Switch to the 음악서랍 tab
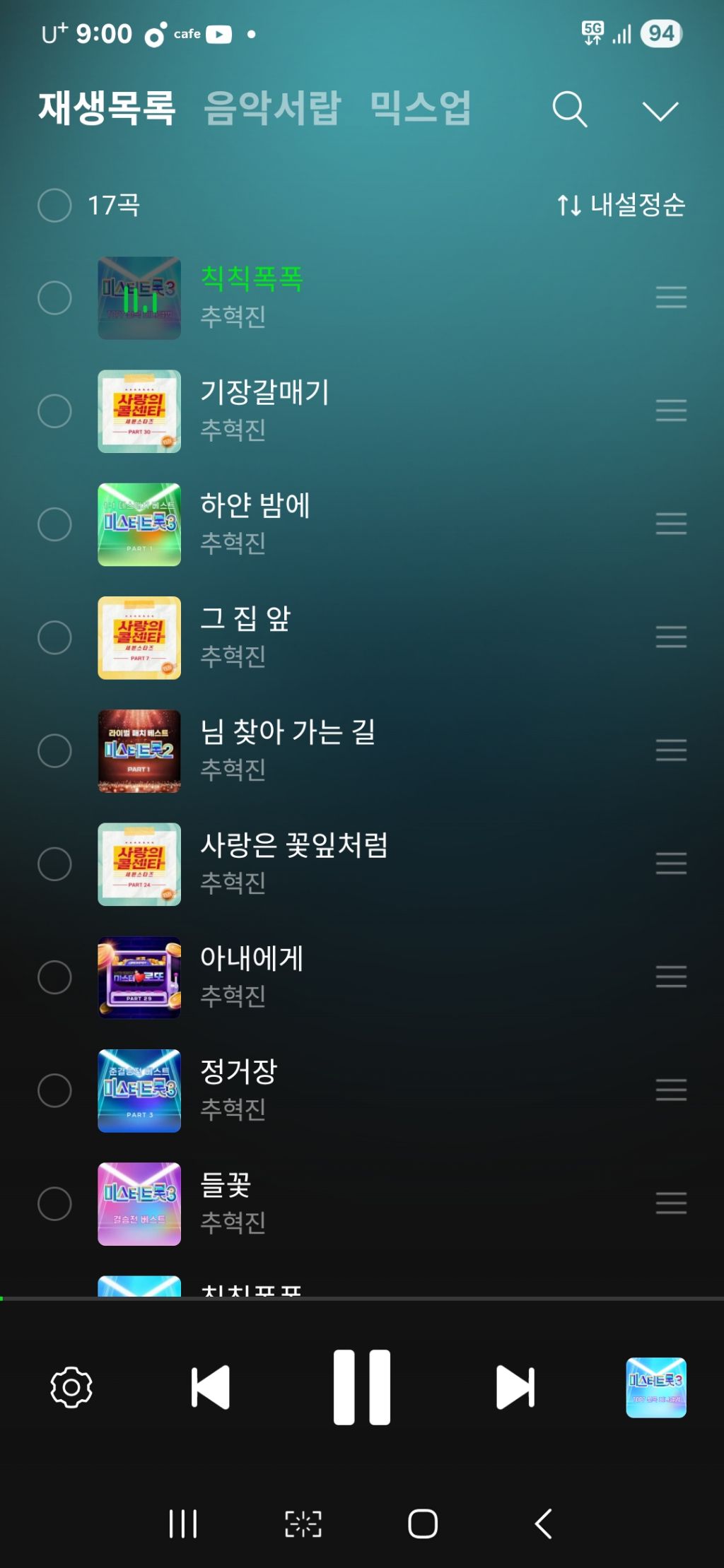The image size is (724, 1568). [x=272, y=108]
